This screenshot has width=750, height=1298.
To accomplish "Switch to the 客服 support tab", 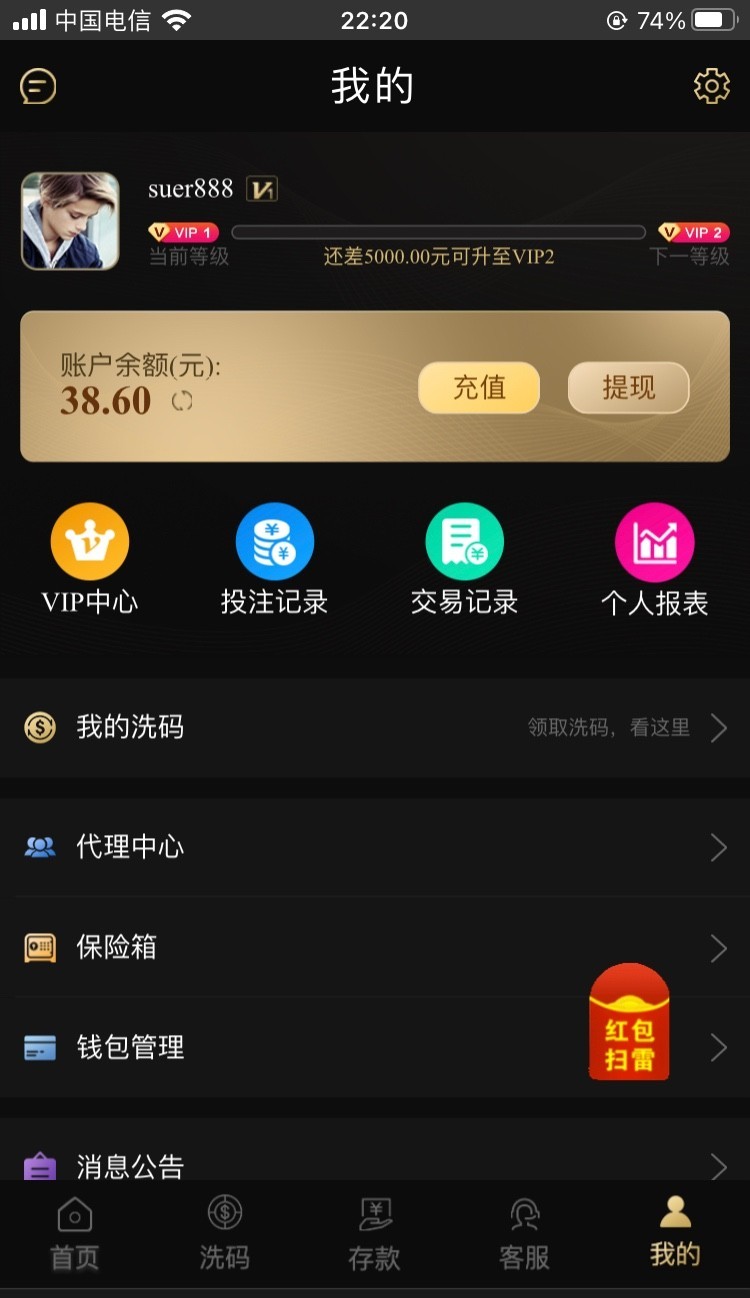I will (x=524, y=1234).
